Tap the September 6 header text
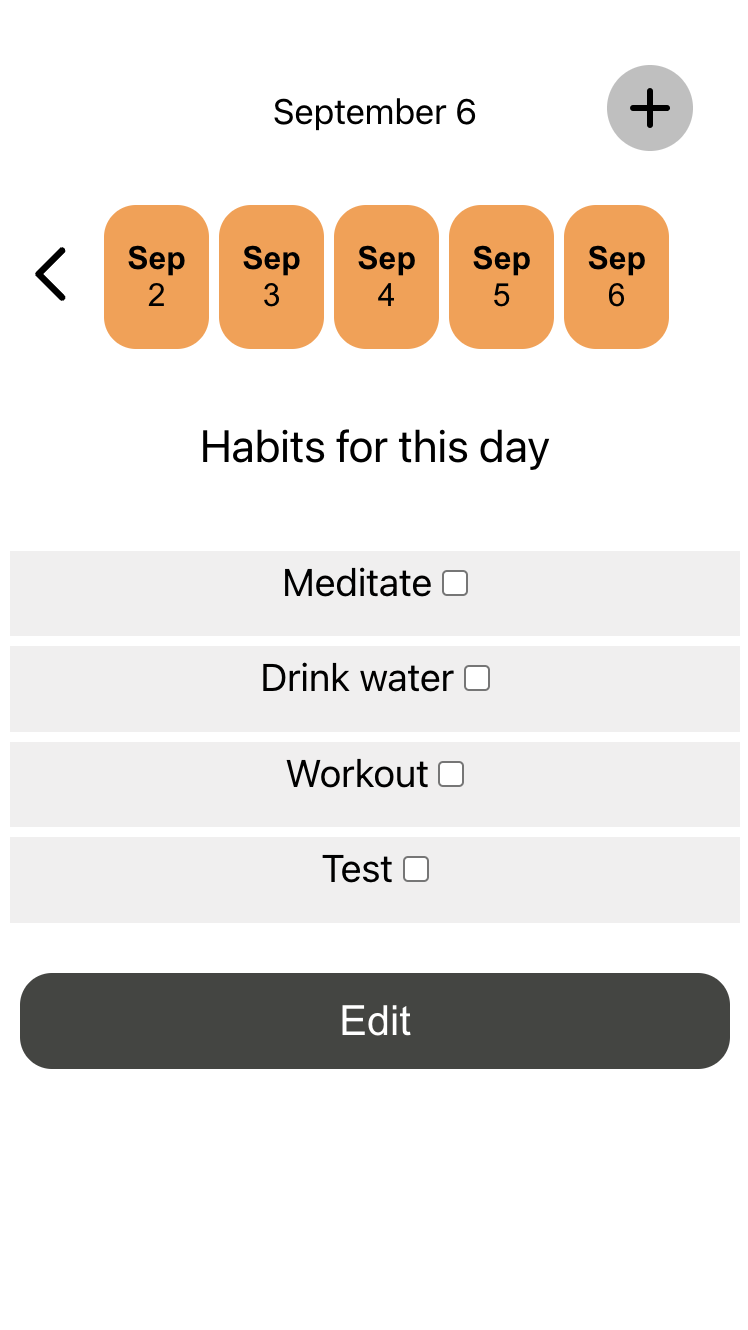 point(375,112)
